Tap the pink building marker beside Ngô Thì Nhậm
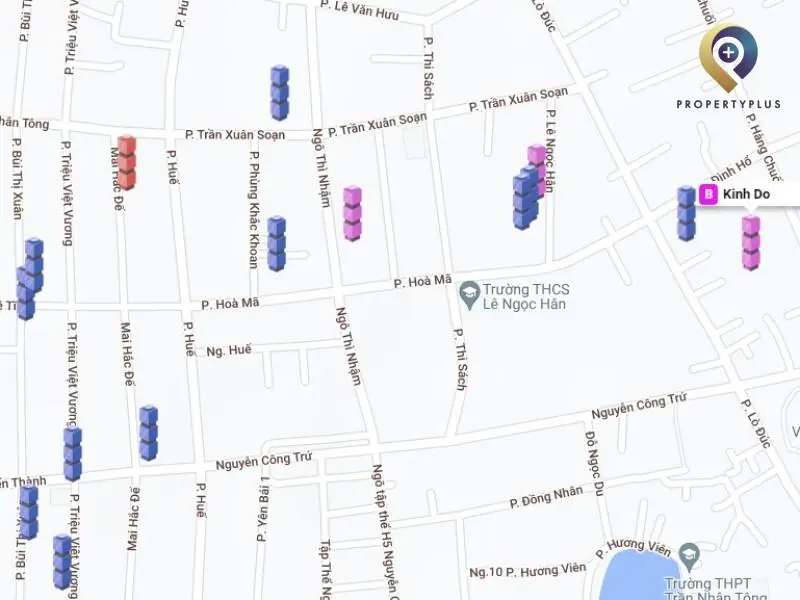The height and width of the screenshot is (600, 800). click(x=352, y=213)
